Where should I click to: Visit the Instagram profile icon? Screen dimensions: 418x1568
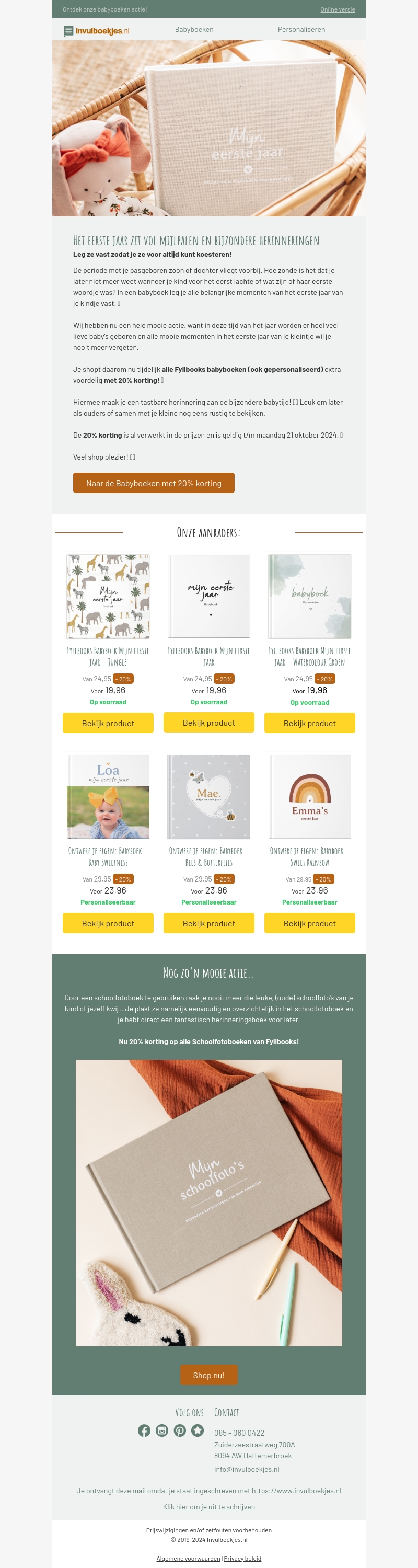[x=162, y=1430]
